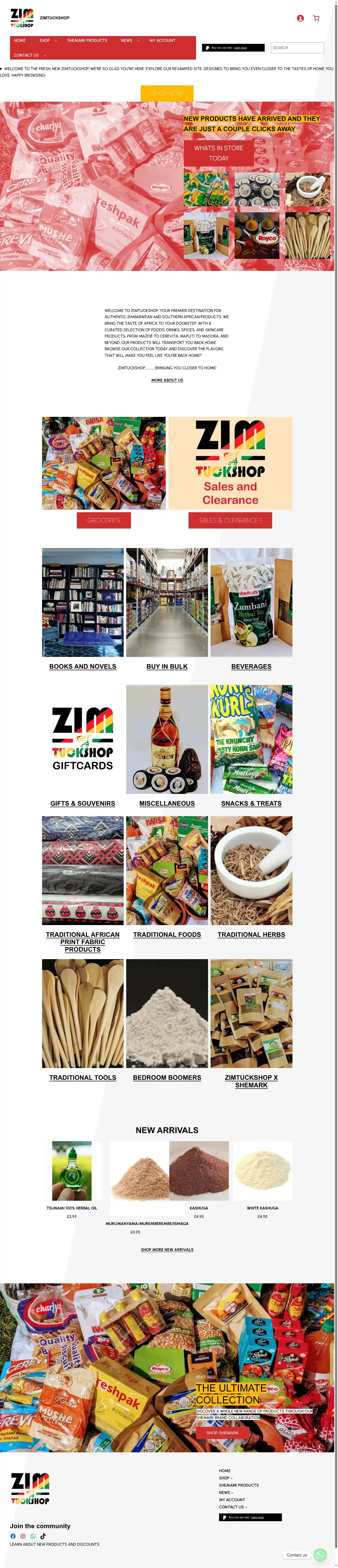Open the shopping cart
338x1568 pixels.
316,18
